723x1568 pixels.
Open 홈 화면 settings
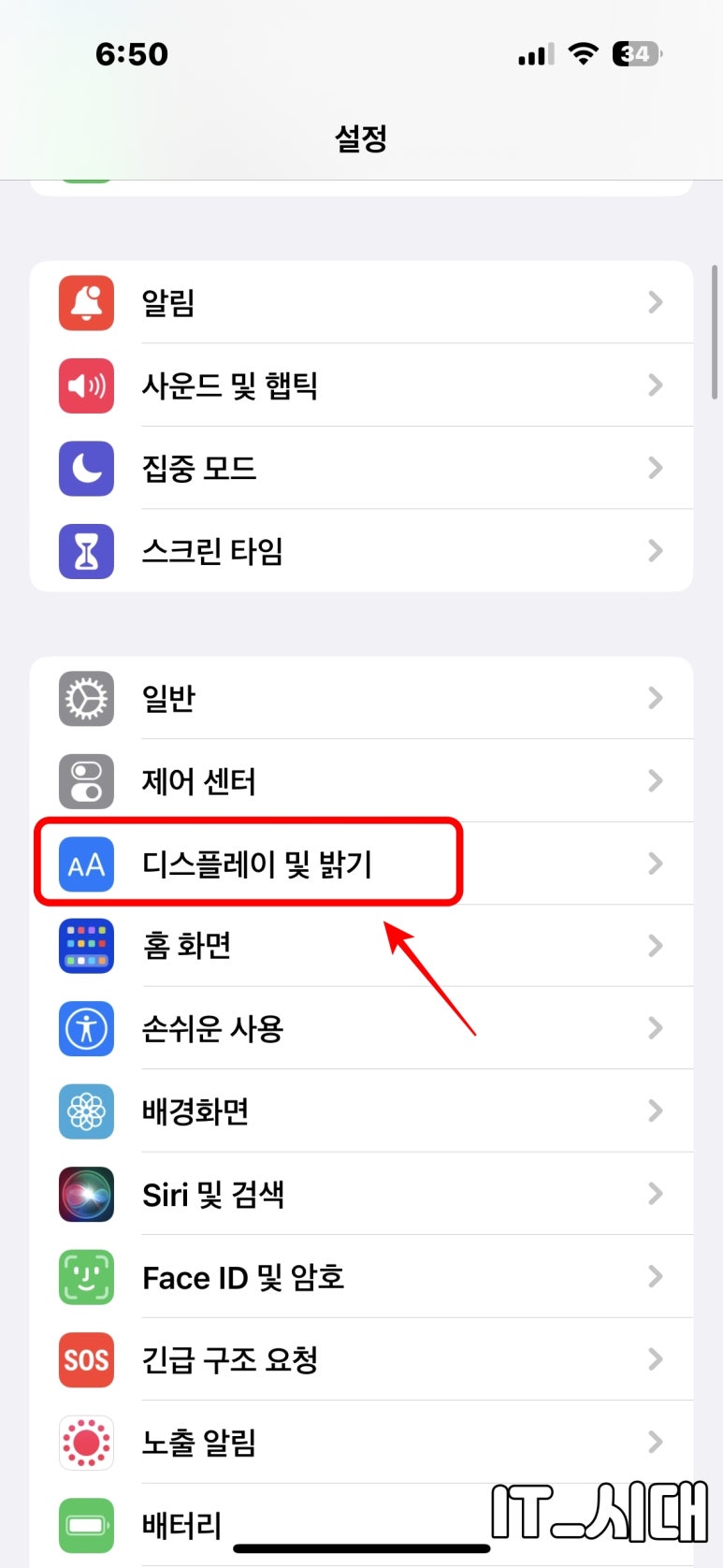tap(361, 946)
